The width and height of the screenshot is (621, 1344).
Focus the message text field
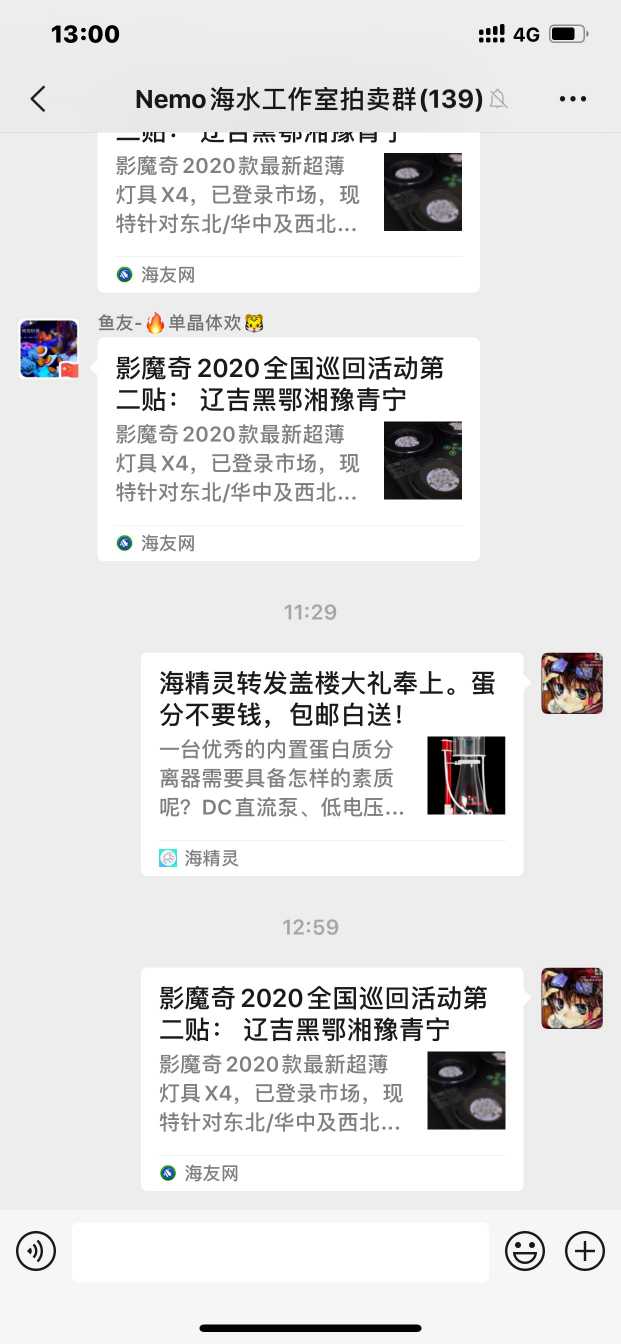pyautogui.click(x=280, y=1251)
